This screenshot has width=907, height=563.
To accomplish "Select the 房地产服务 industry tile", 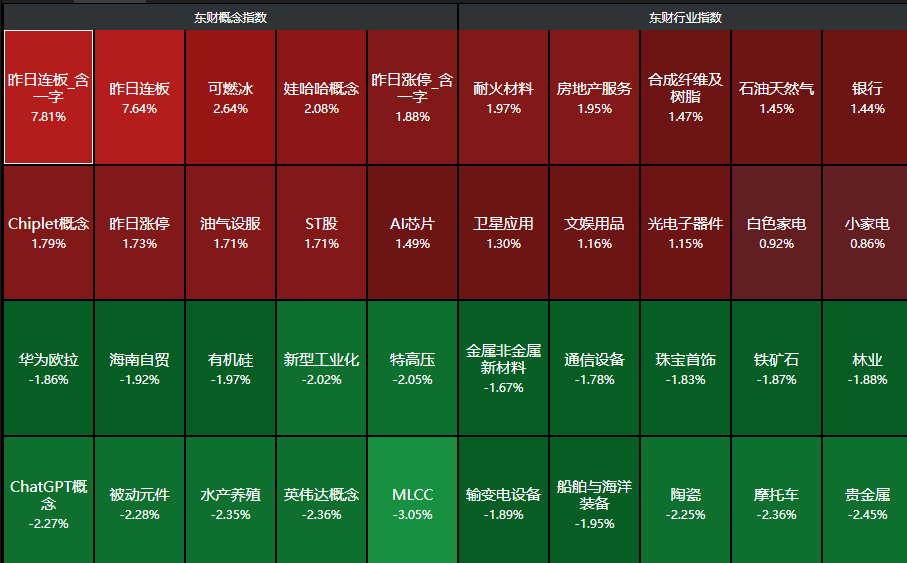I will (594, 97).
